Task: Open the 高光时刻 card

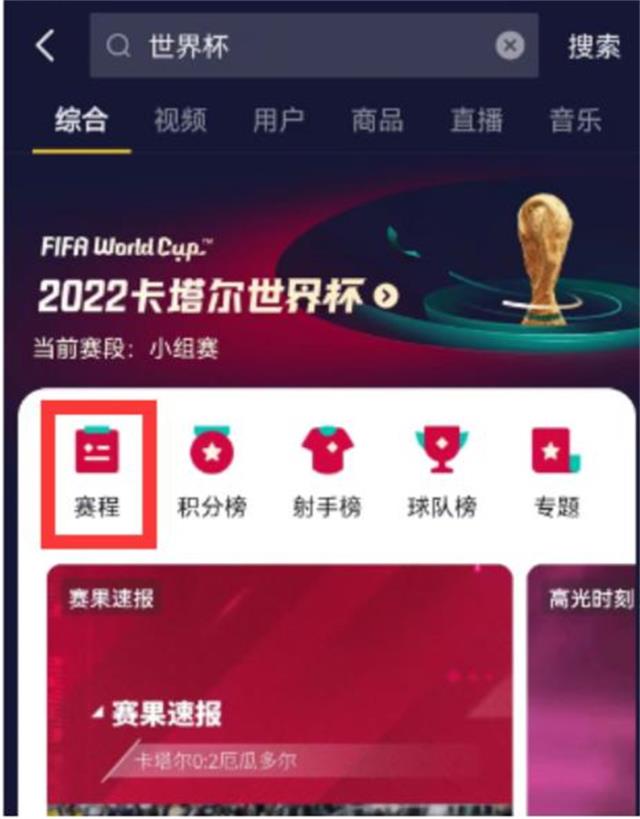Action: [583, 690]
